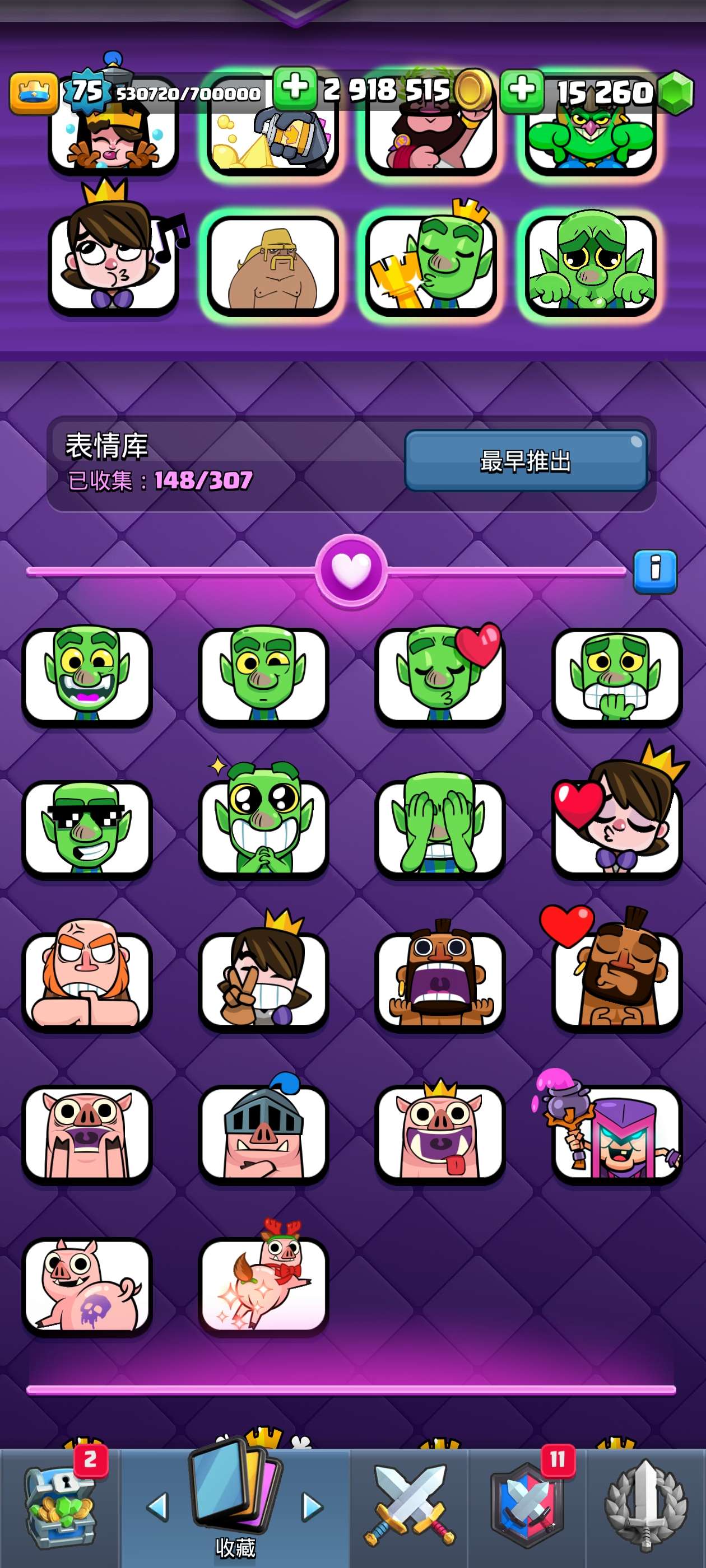The image size is (706, 1568).
Task: Select the angry giant emote
Action: (x=87, y=981)
